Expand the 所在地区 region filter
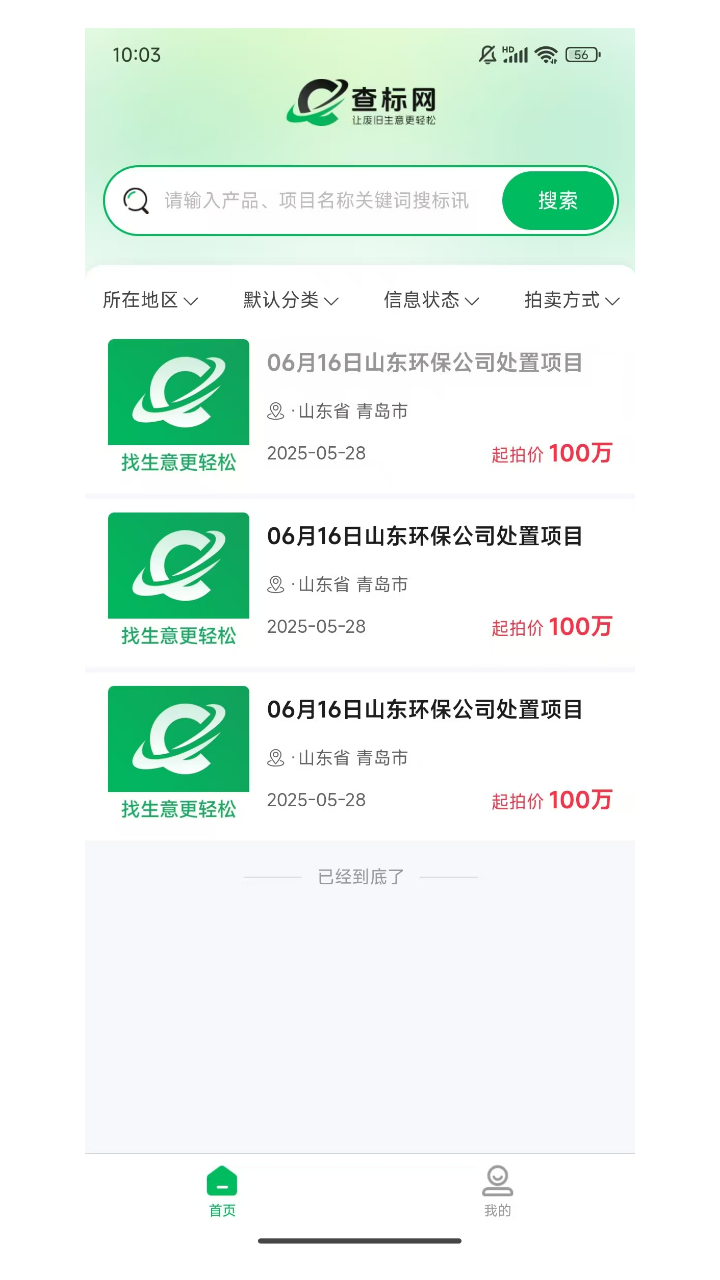The width and height of the screenshot is (720, 1280). click(151, 300)
